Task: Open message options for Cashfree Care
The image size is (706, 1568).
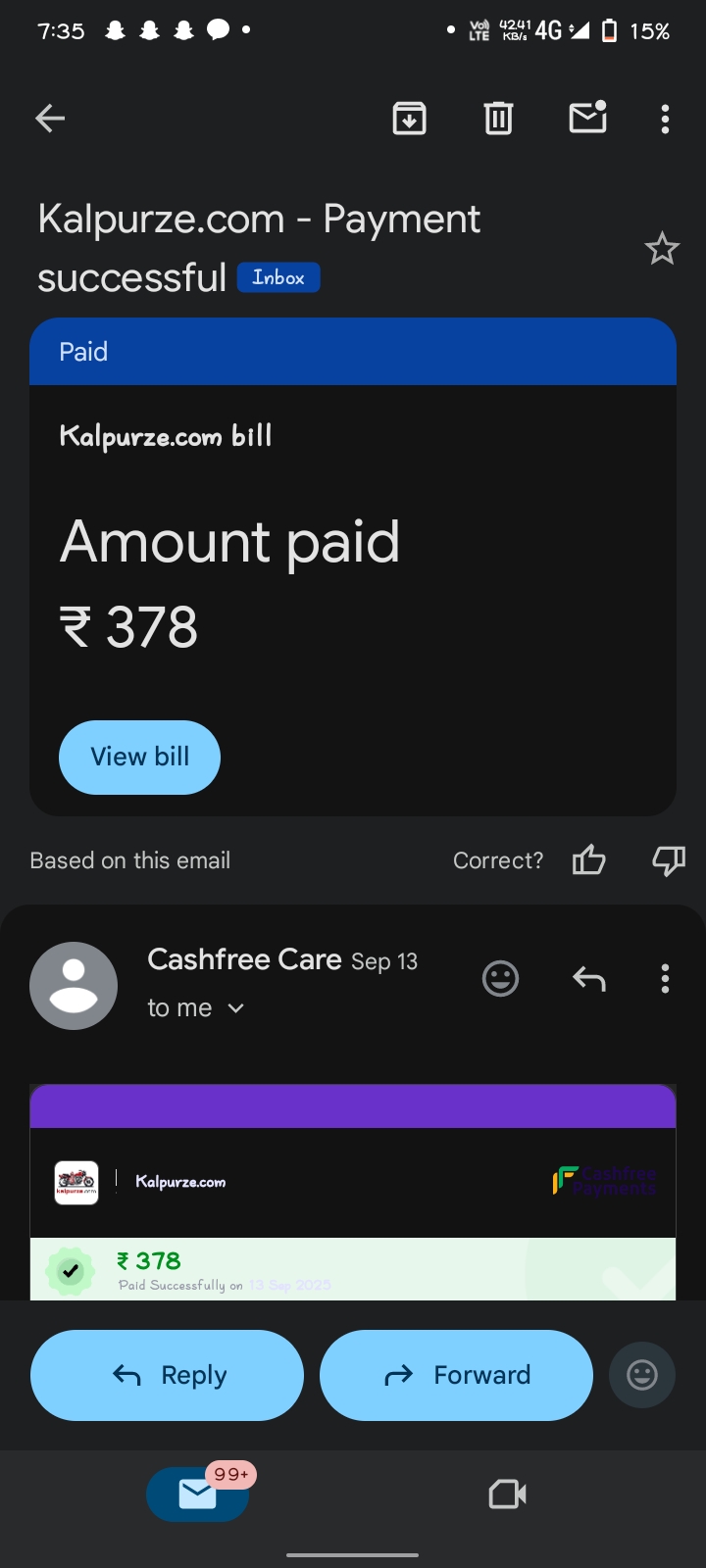Action: (x=665, y=978)
